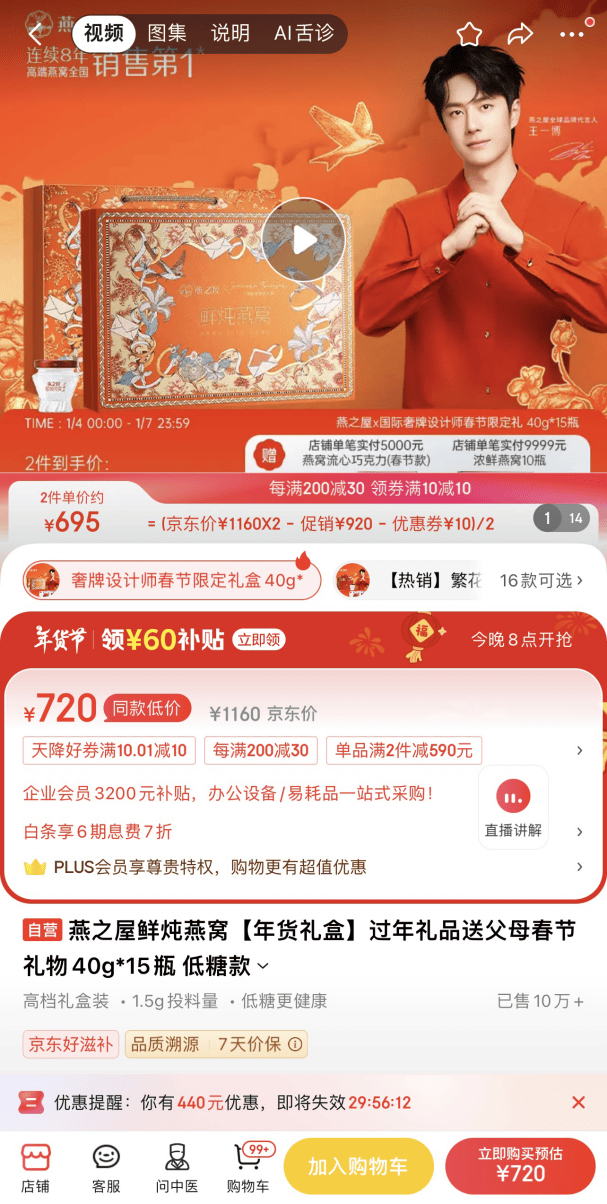Share this product page
607x1204 pixels.
click(520, 34)
